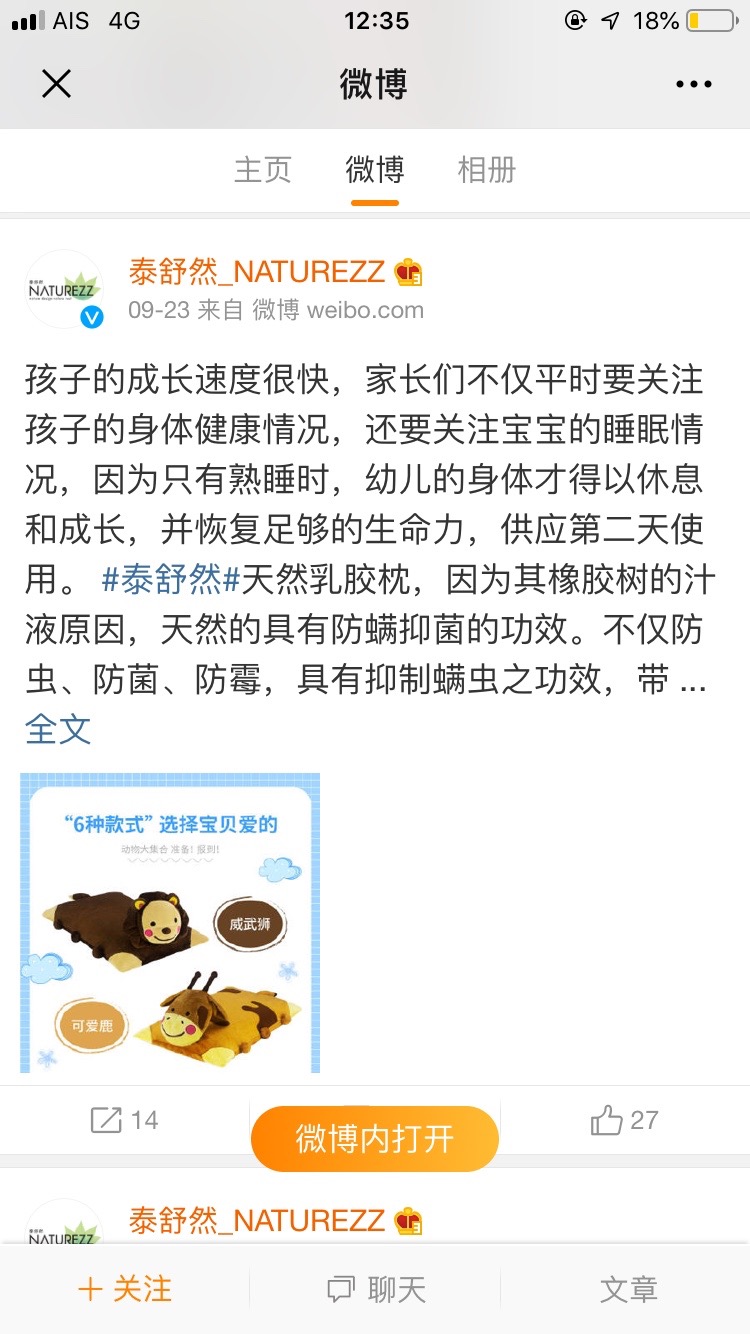The width and height of the screenshot is (750, 1334).
Task: Follow the account via 关注
Action: click(x=125, y=1289)
